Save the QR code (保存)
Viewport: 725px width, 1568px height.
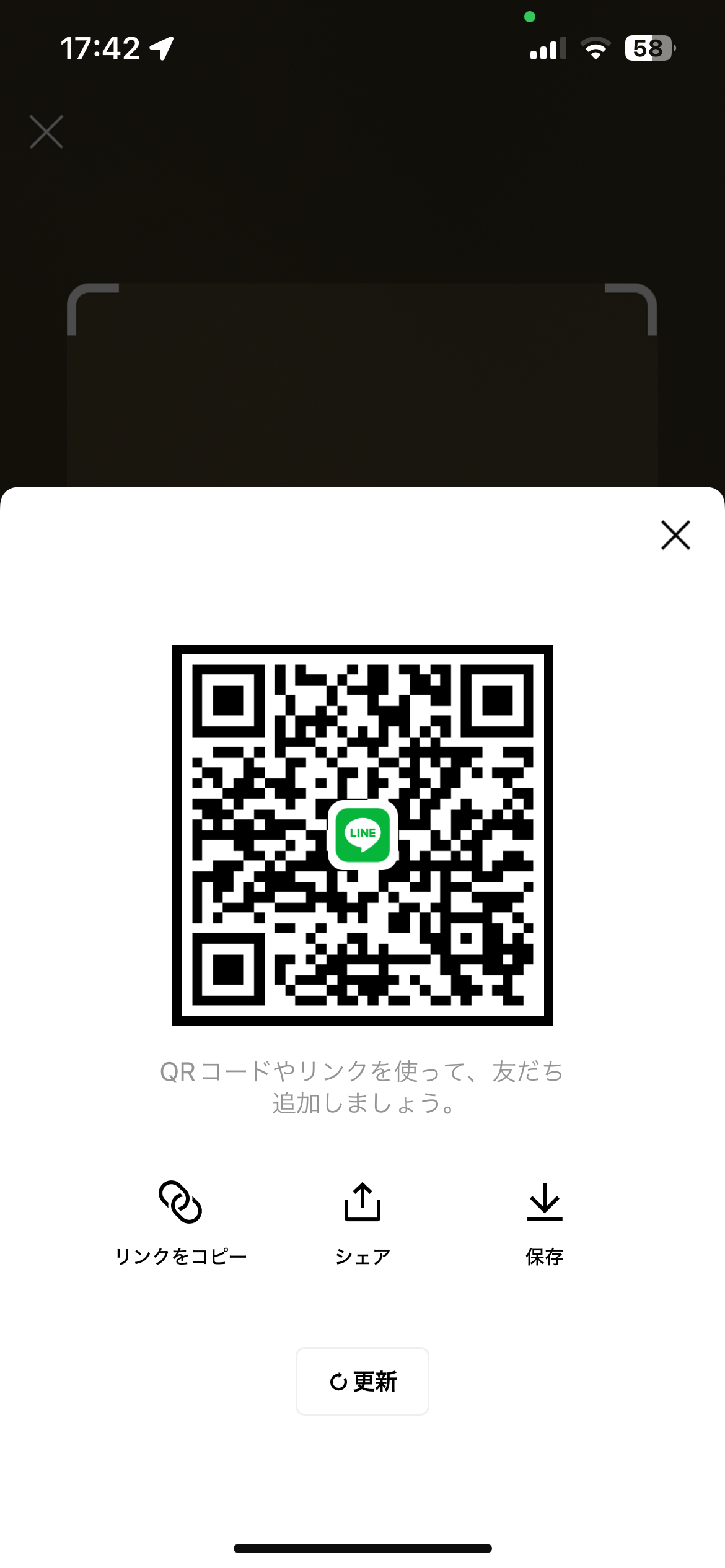[544, 1221]
